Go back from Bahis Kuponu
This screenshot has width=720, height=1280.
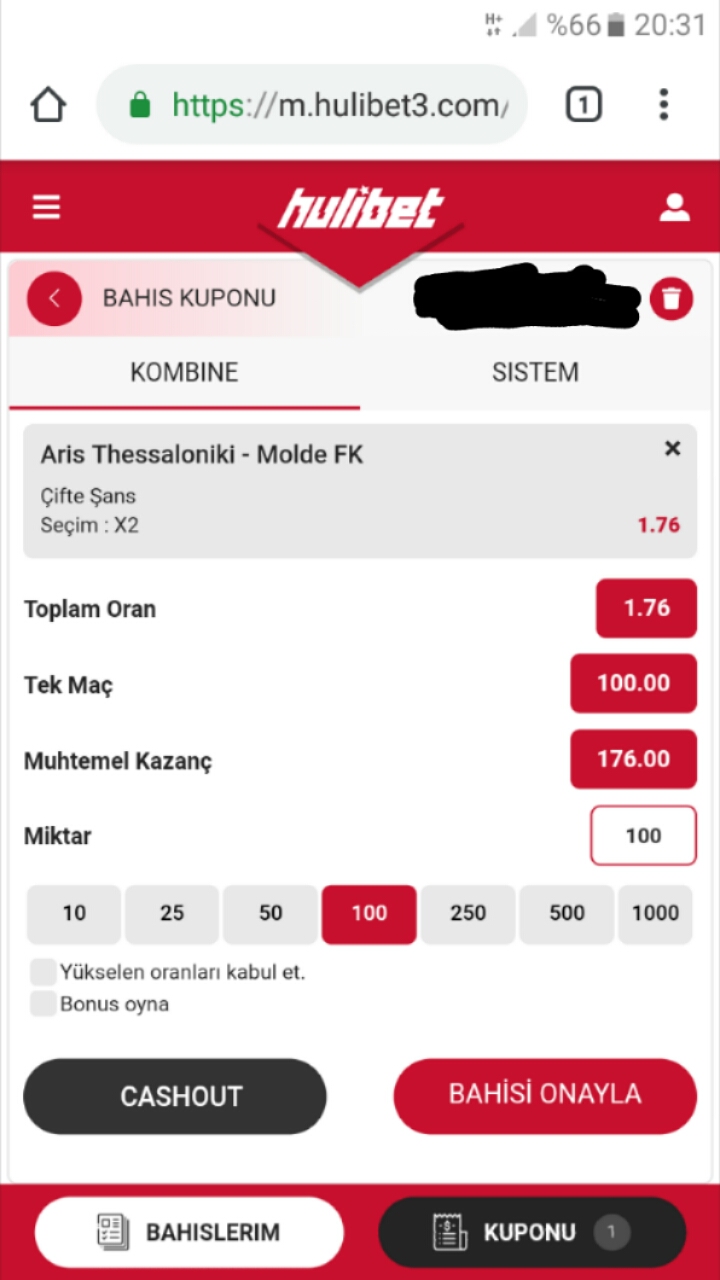[x=54, y=298]
